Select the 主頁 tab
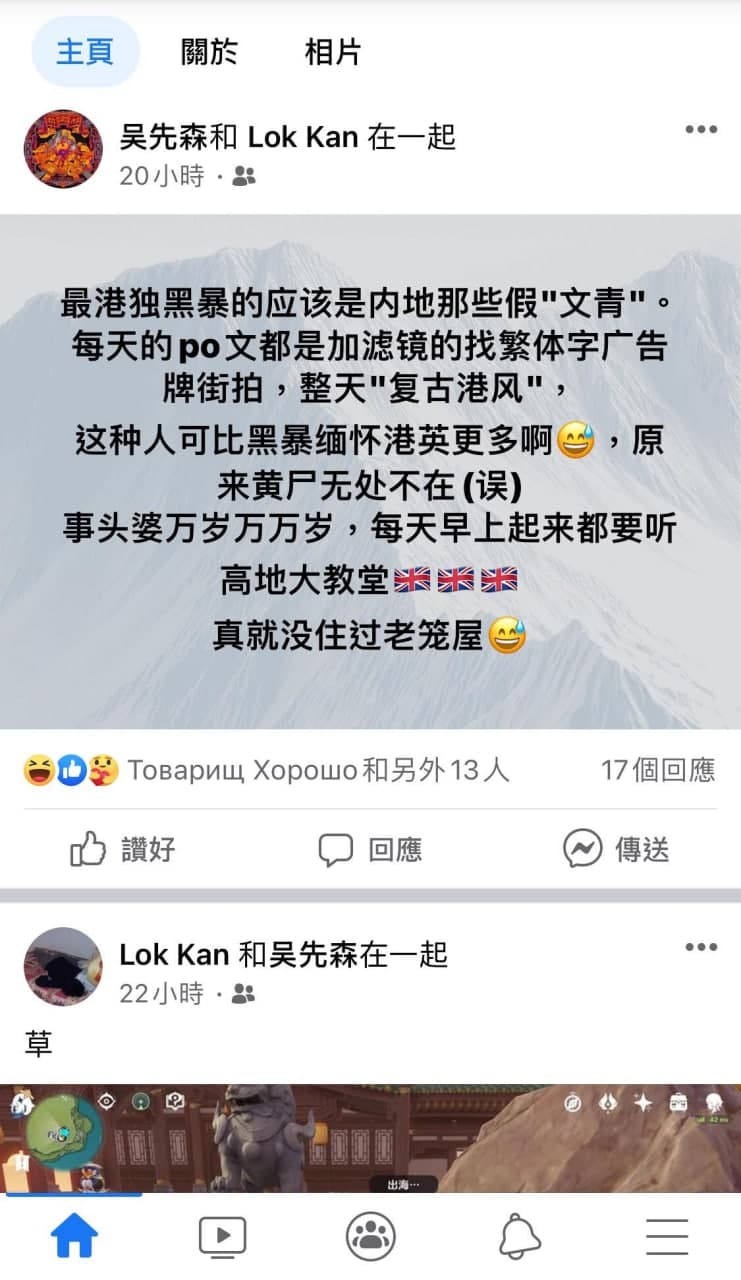The height and width of the screenshot is (1280, 741). (x=85, y=52)
